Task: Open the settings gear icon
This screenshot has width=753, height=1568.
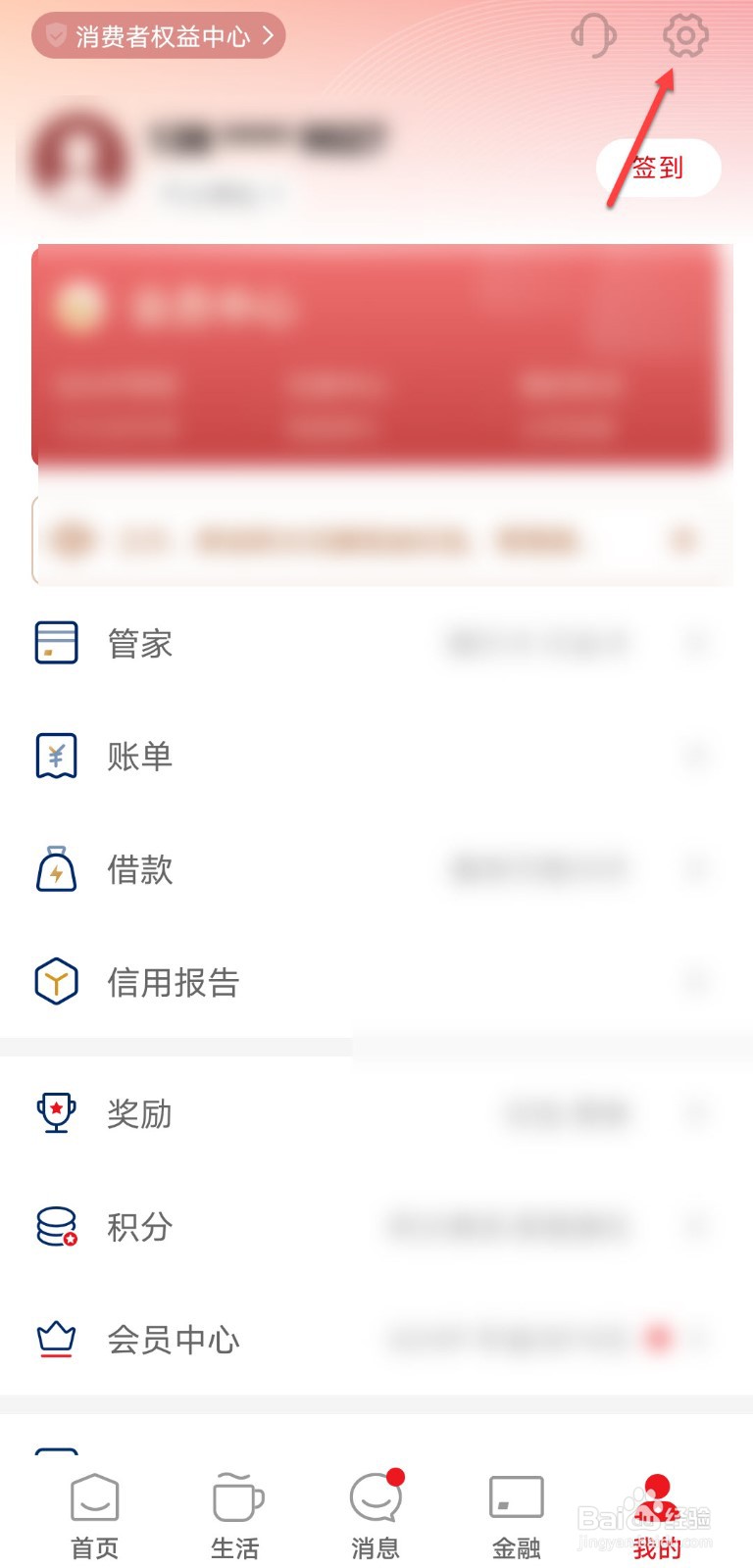Action: (685, 35)
